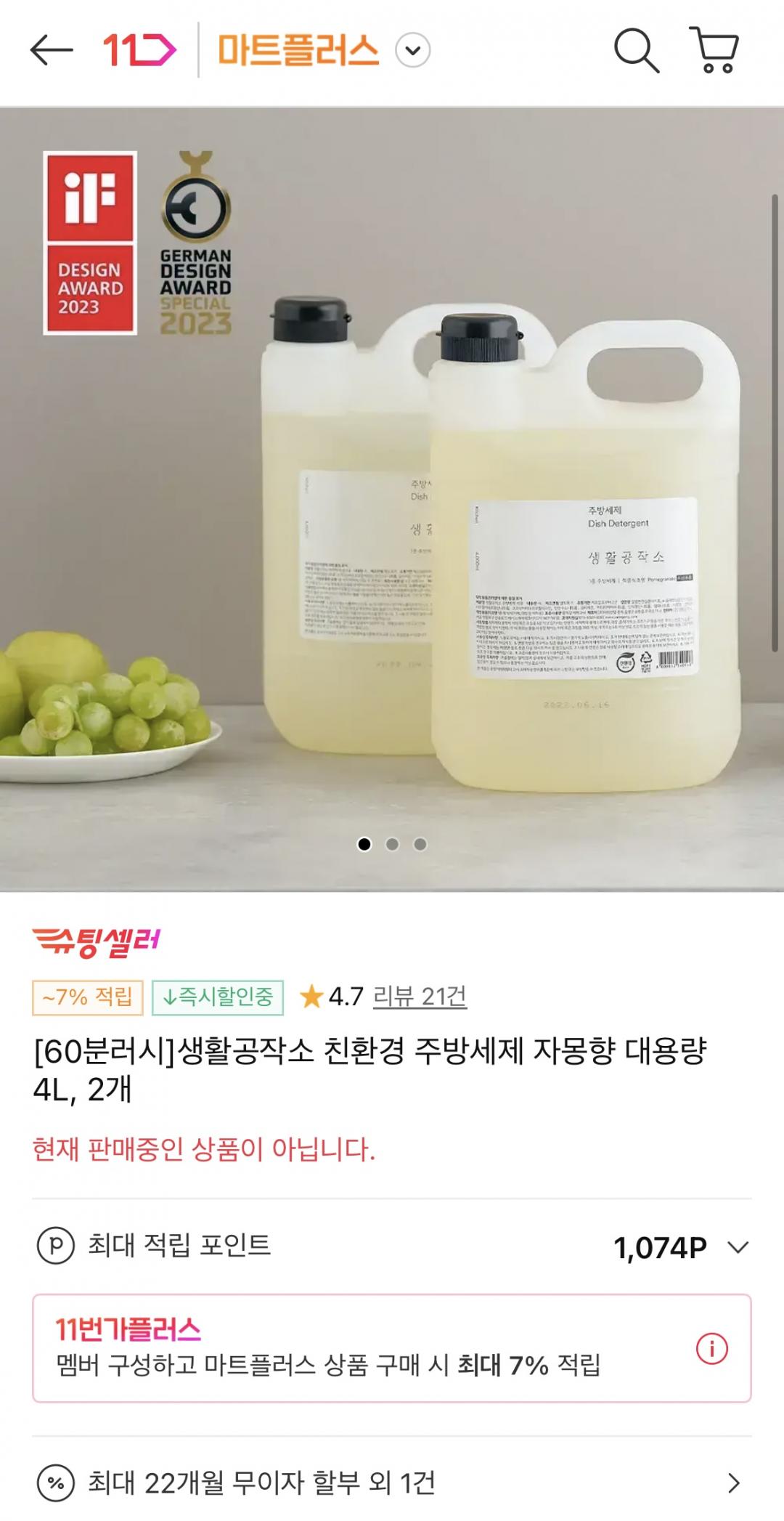View the main product image
The width and height of the screenshot is (784, 1521).
pos(392,500)
